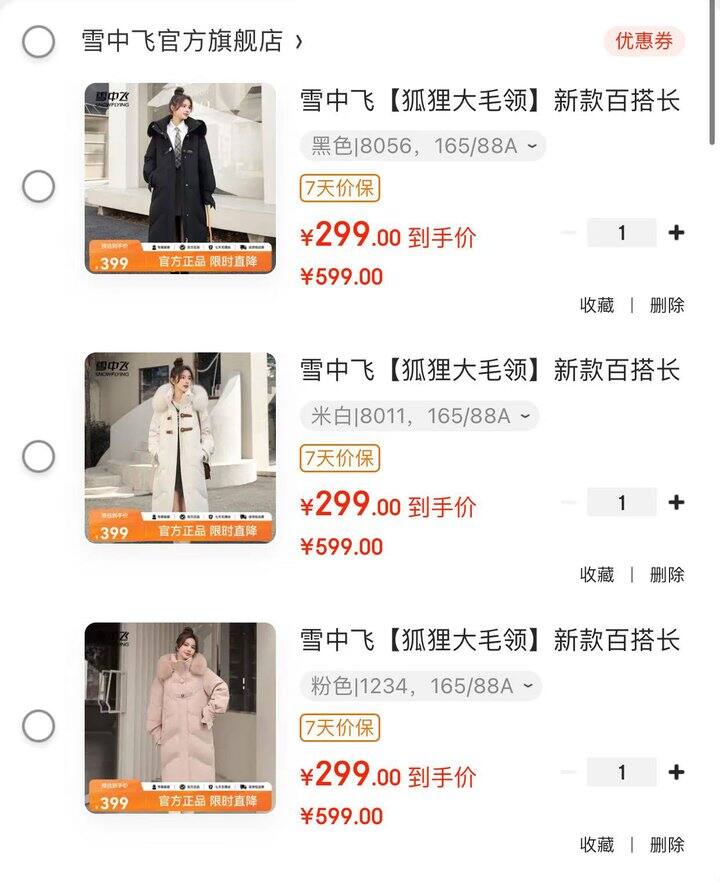Tick the 粉色 1234 coat checkbox
The width and height of the screenshot is (720, 881).
tap(39, 726)
